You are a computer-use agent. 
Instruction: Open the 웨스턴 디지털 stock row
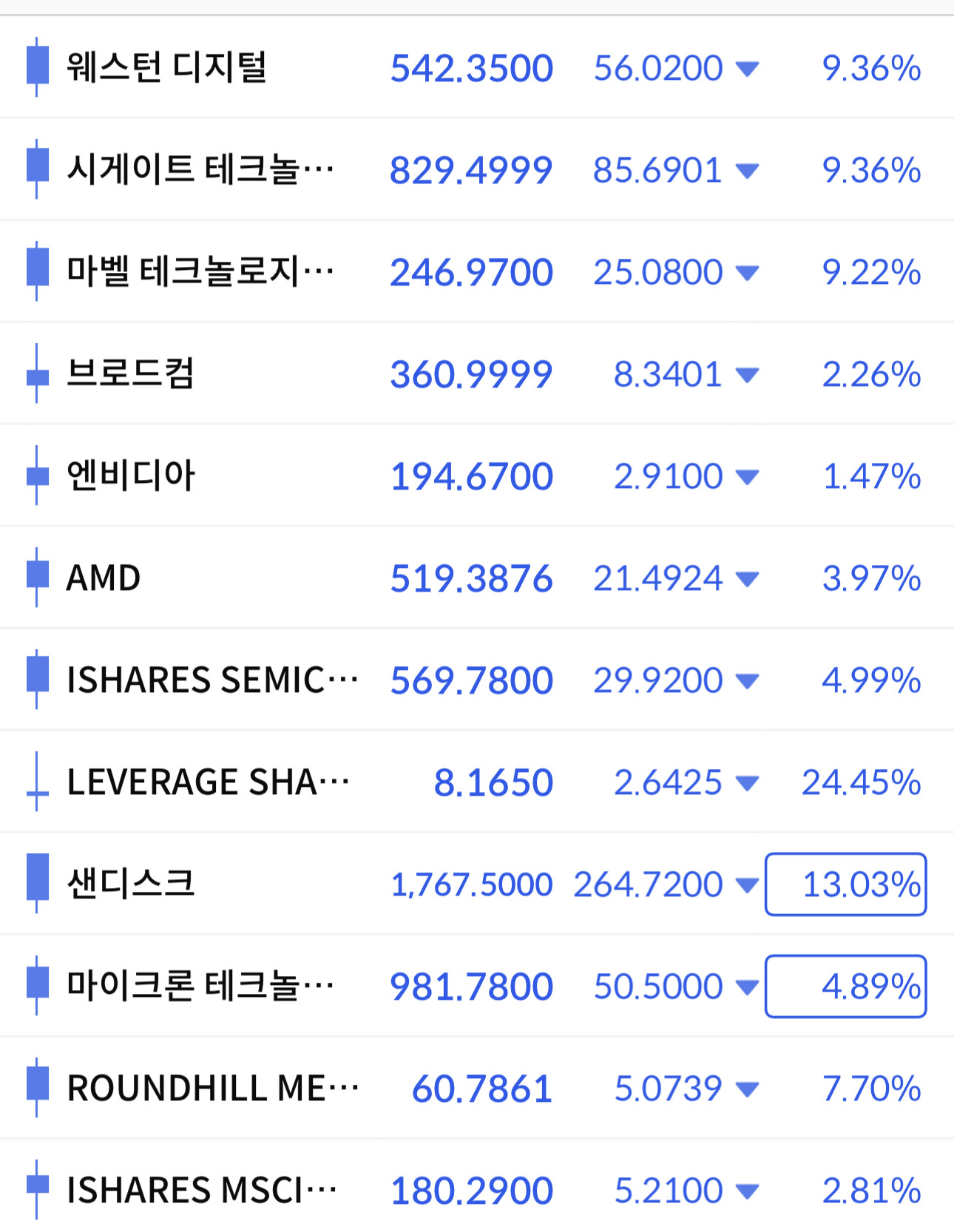pyautogui.click(x=477, y=67)
